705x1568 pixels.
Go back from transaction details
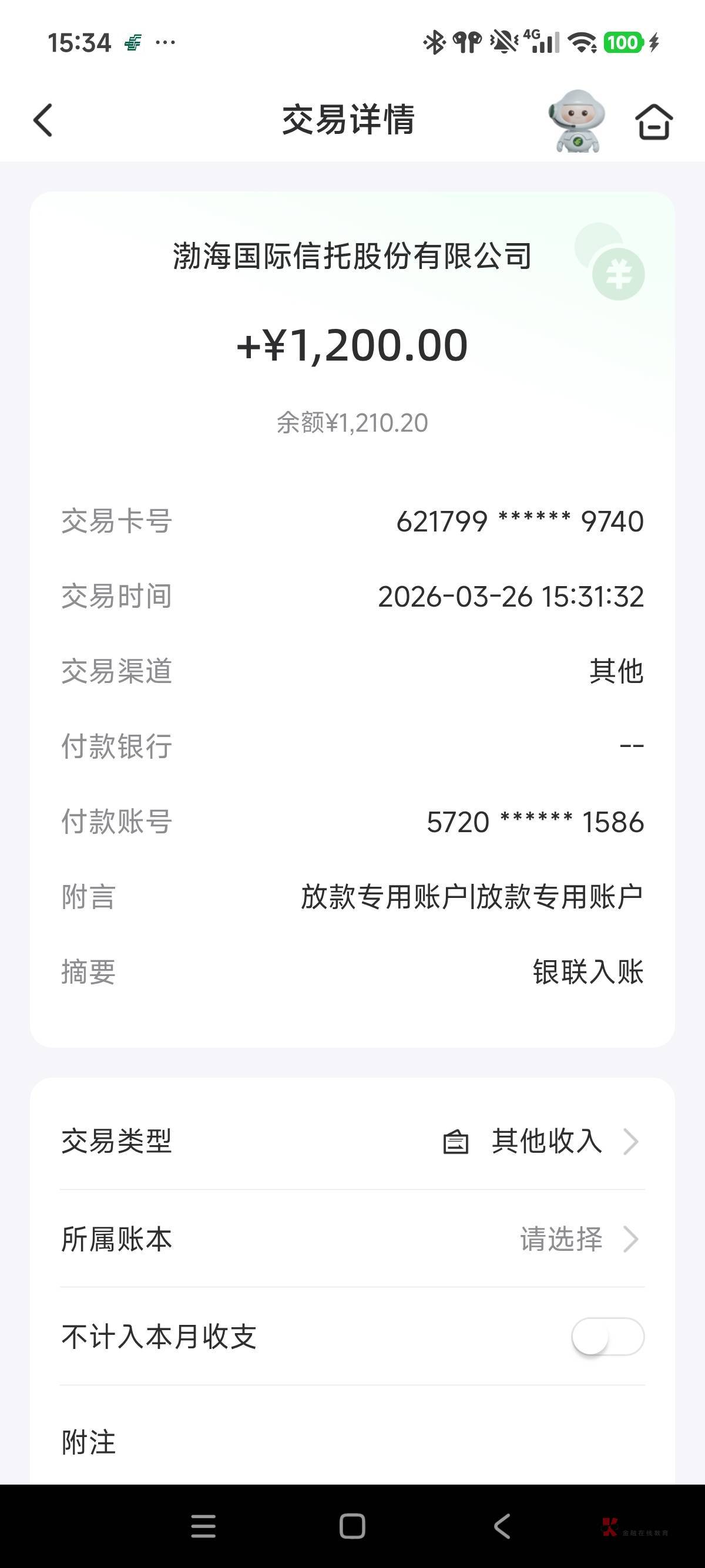point(43,120)
